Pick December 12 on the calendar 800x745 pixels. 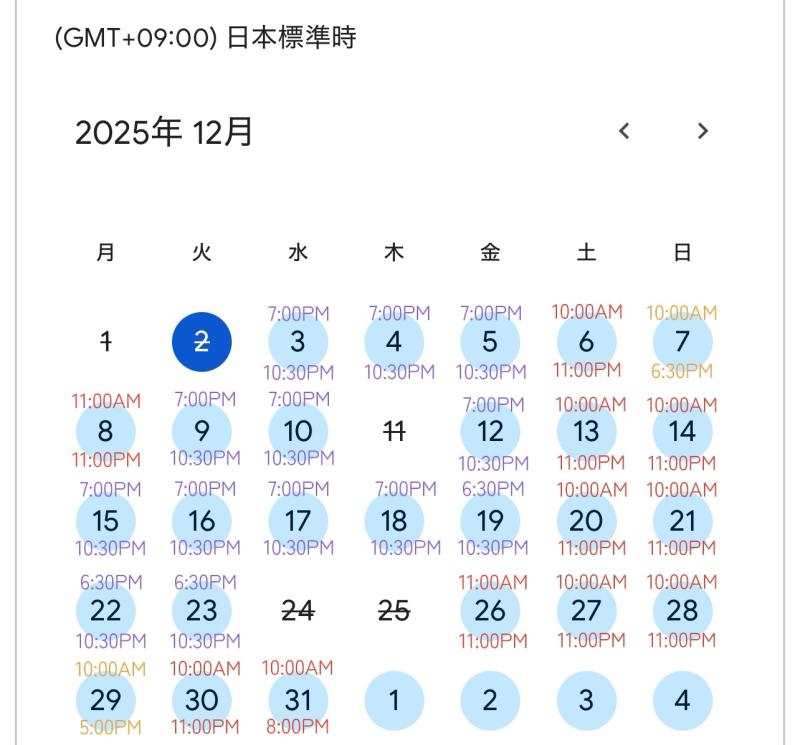coord(490,432)
